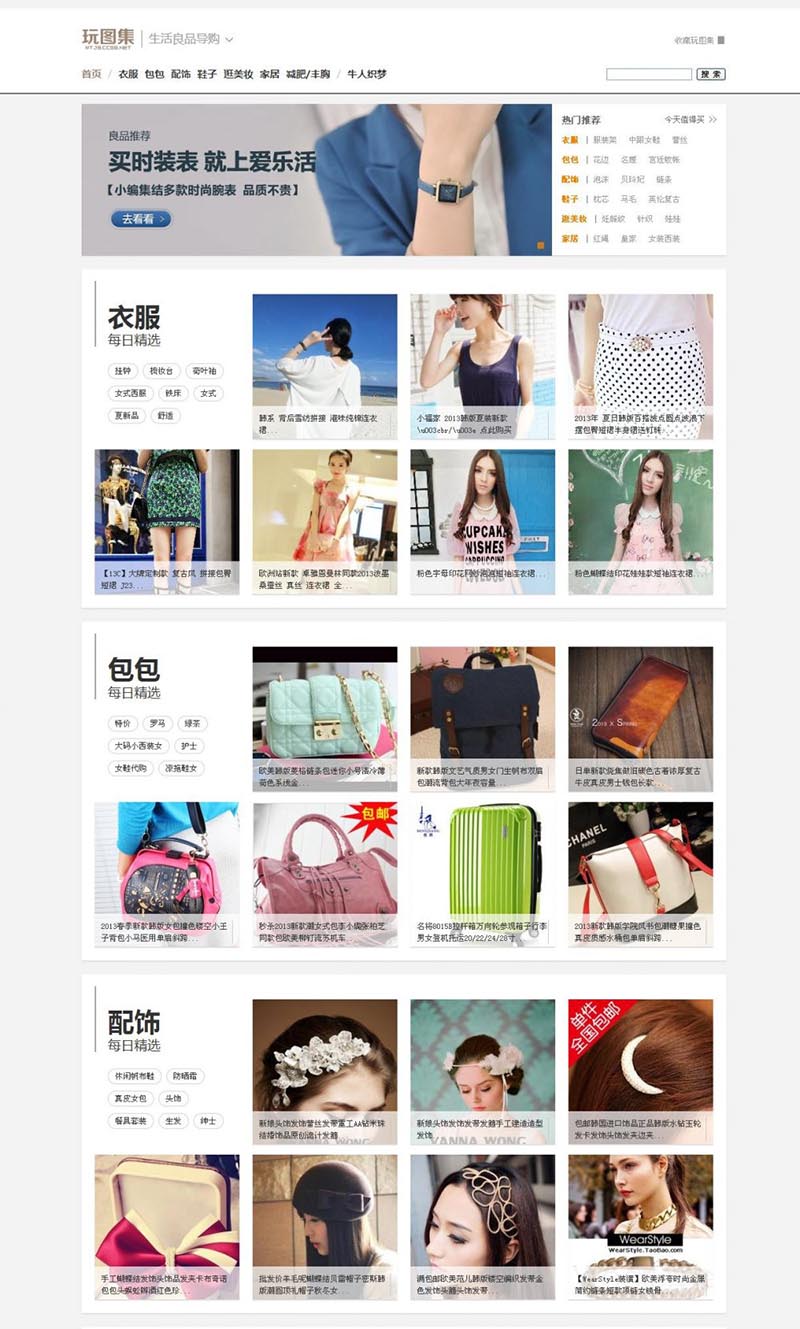Screen dimensions: 800x1329
Task: Focus the search text box
Action: pos(648,74)
